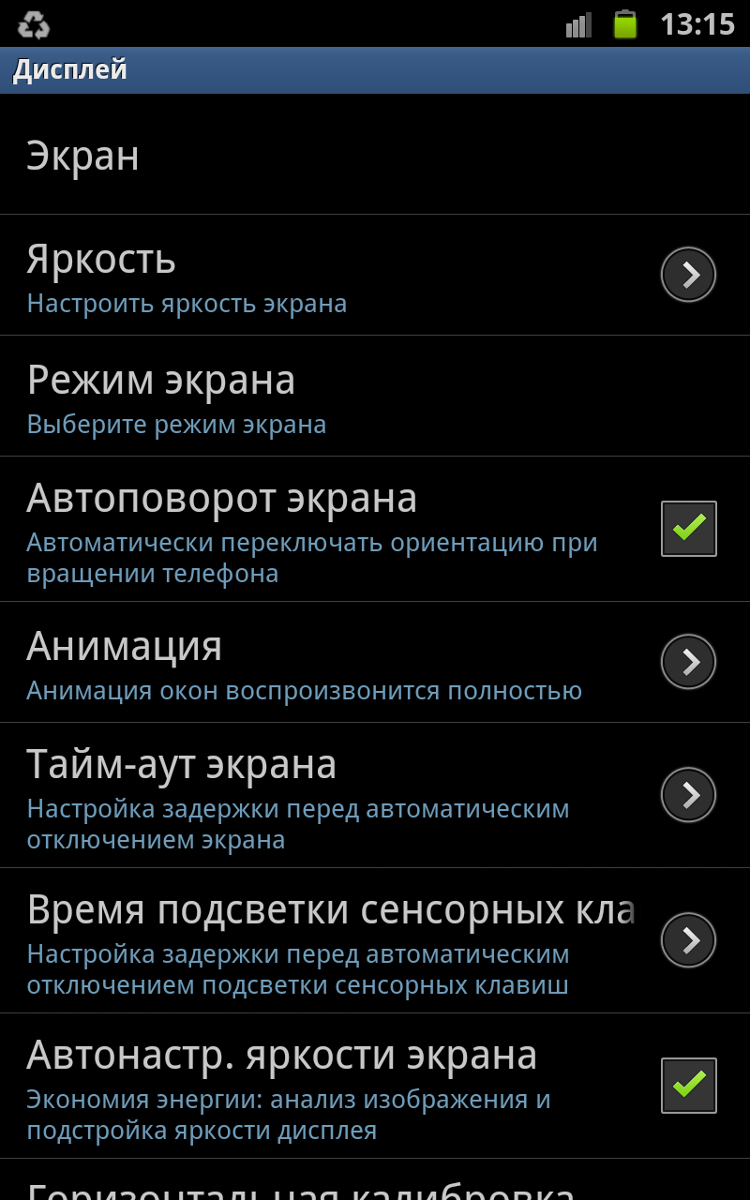Open Горизонтальная калибровка row

click(x=375, y=1181)
